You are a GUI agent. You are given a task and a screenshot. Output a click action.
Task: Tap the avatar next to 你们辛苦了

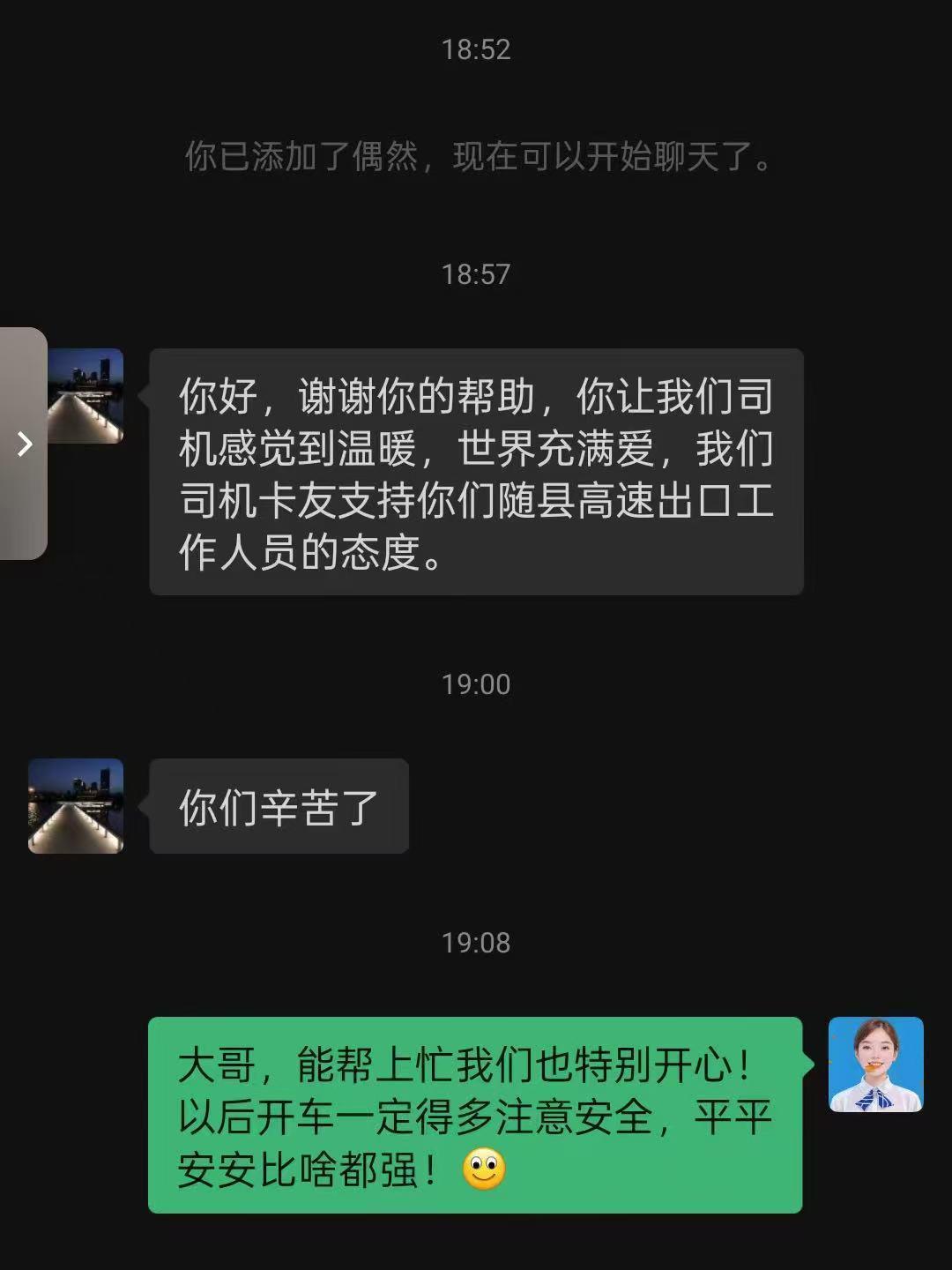tap(76, 806)
